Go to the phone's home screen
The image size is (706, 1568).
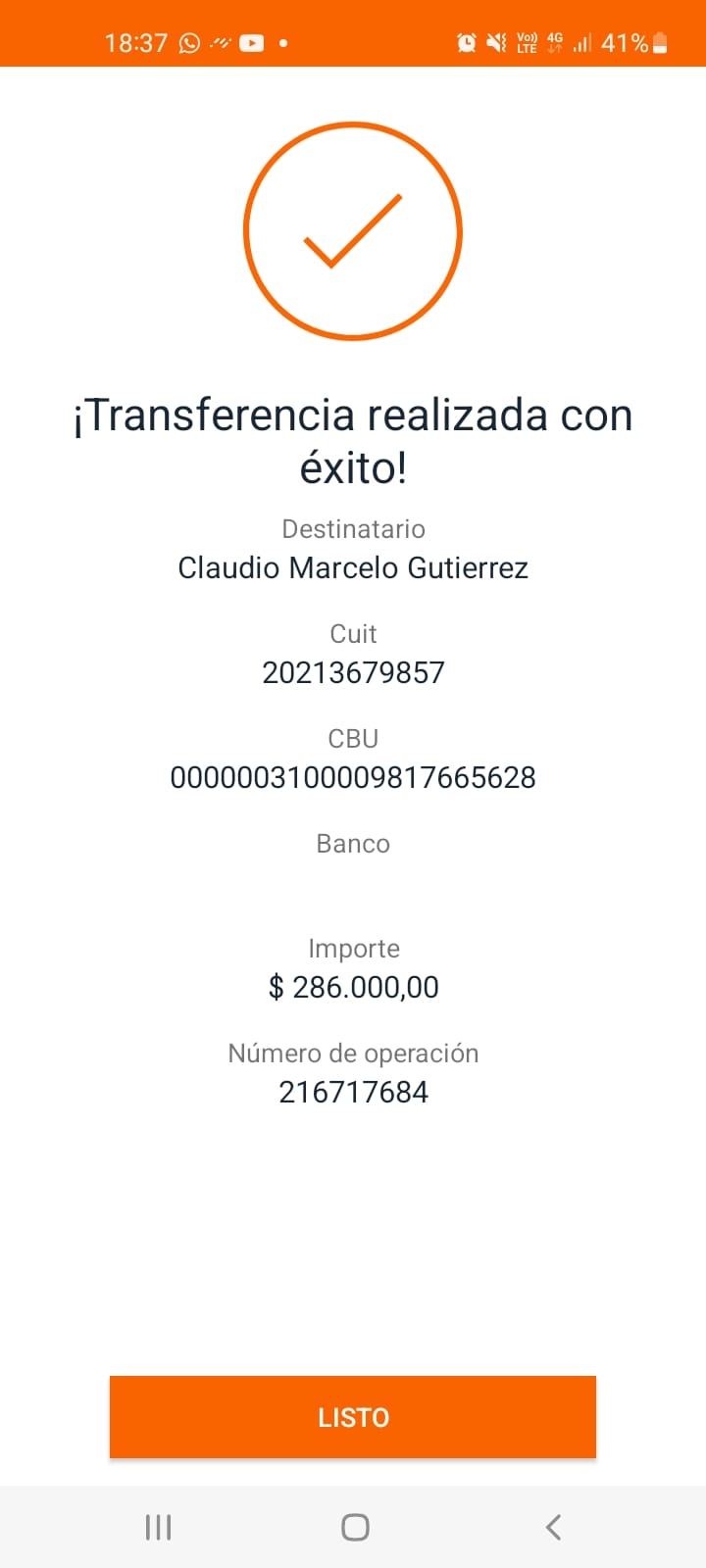355,1527
